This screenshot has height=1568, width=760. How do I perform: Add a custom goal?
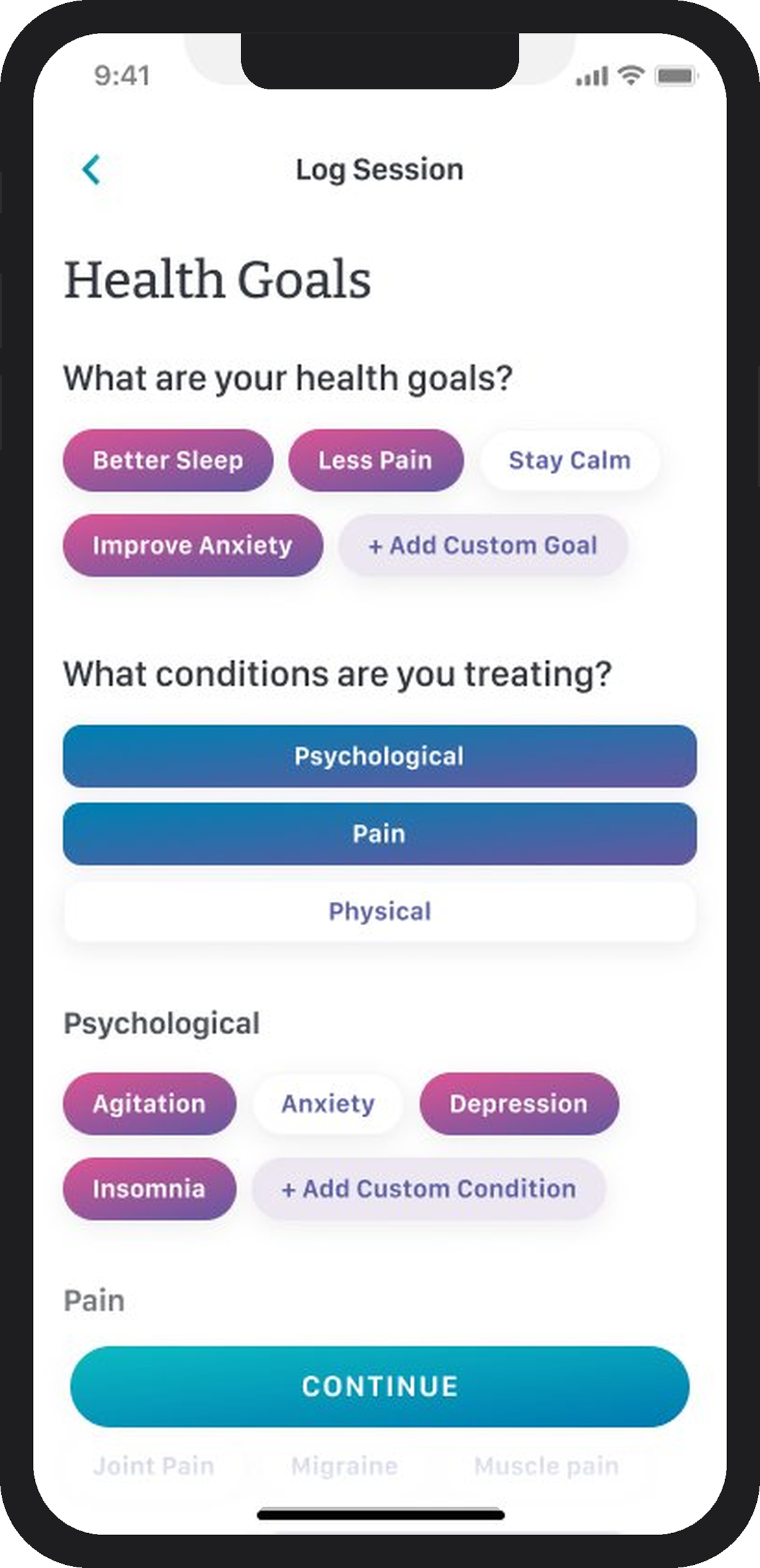[483, 545]
